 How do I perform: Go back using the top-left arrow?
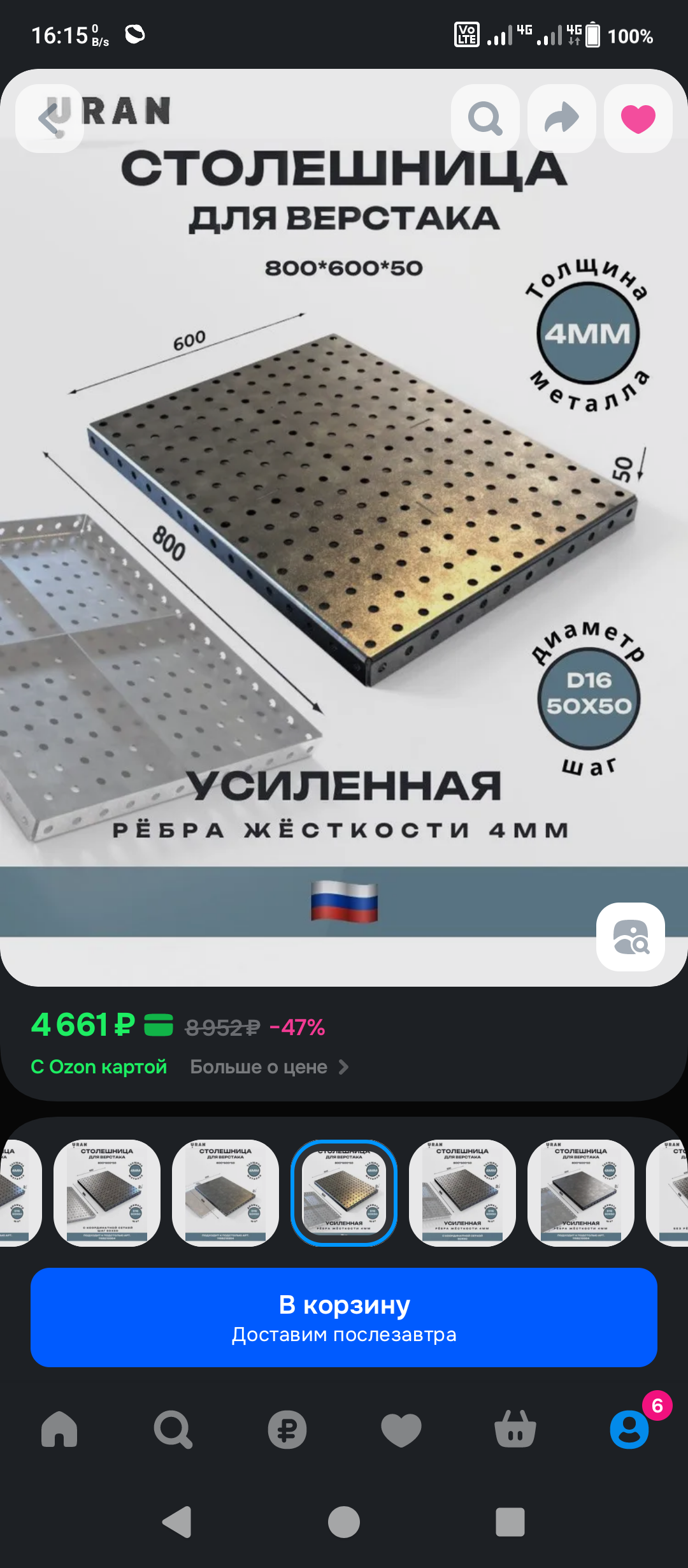tap(50, 119)
